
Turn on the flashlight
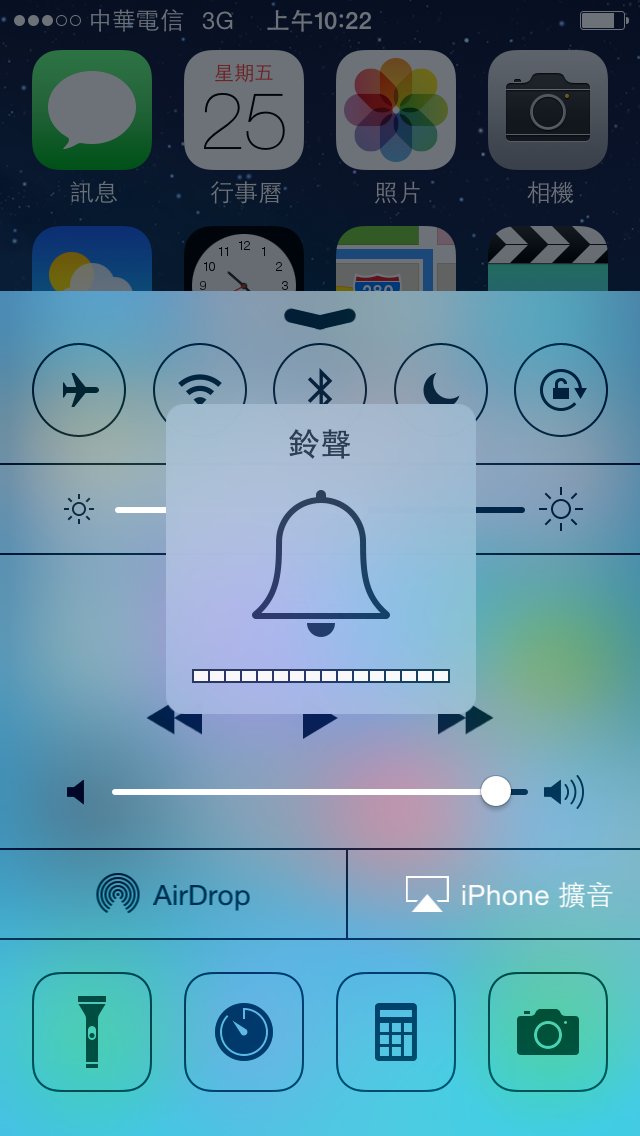[x=92, y=1032]
